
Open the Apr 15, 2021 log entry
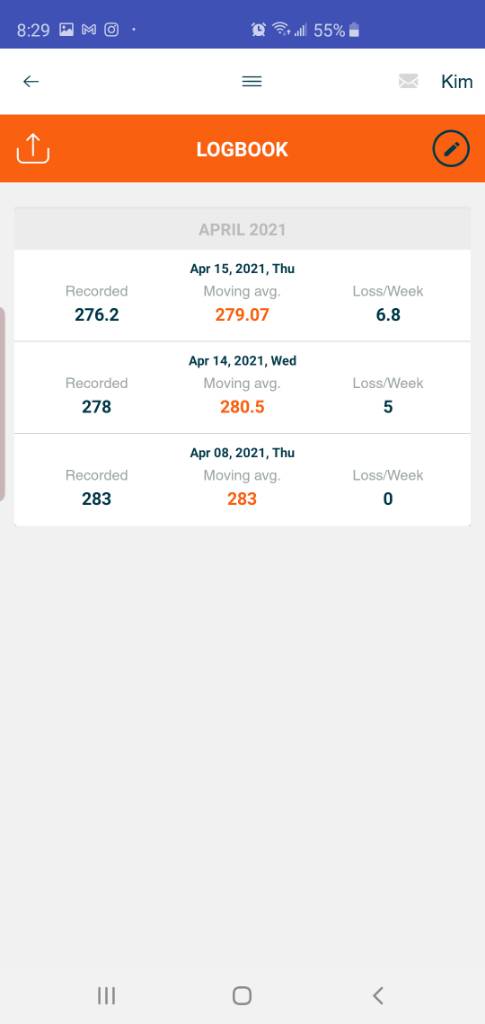[x=242, y=295]
